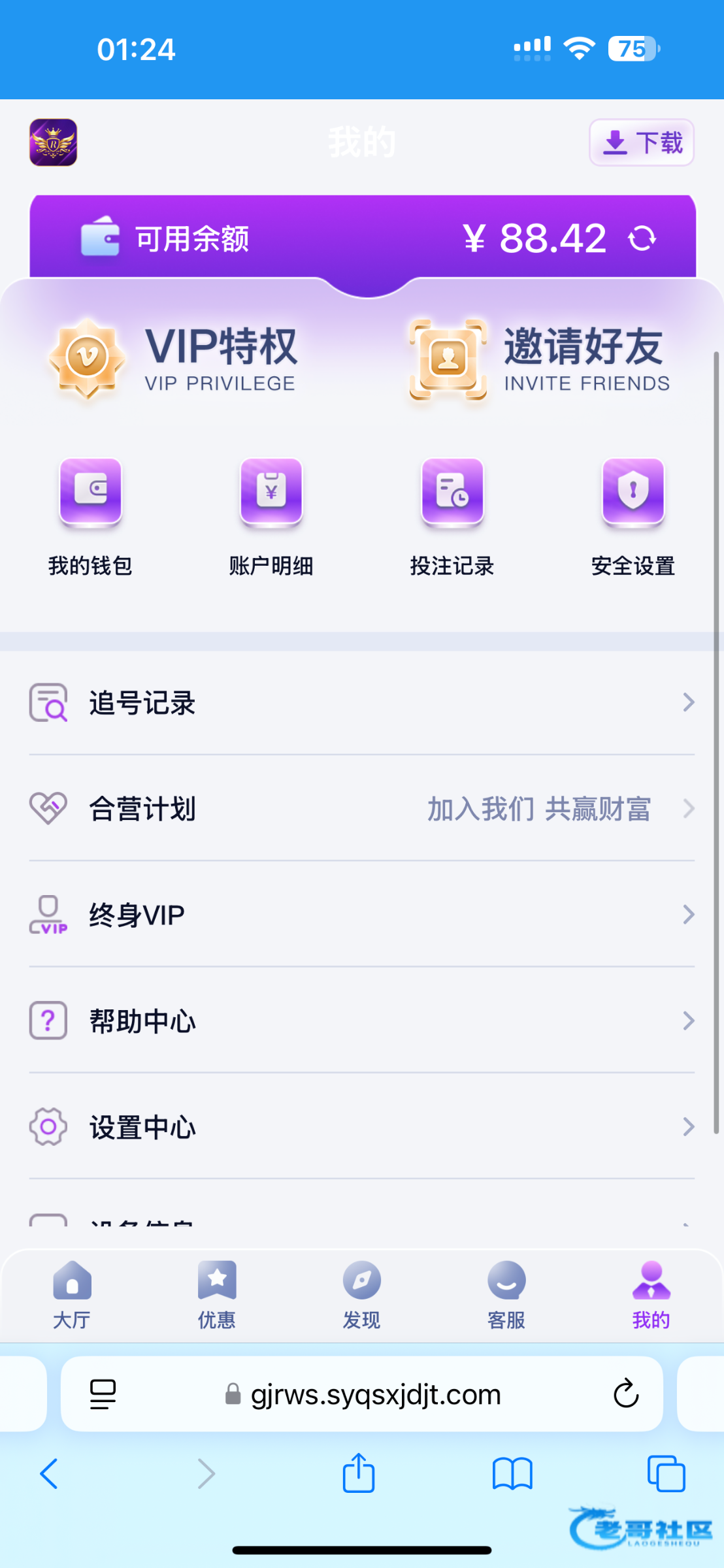
Task: Reload the page from the address bar
Action: 625,1394
